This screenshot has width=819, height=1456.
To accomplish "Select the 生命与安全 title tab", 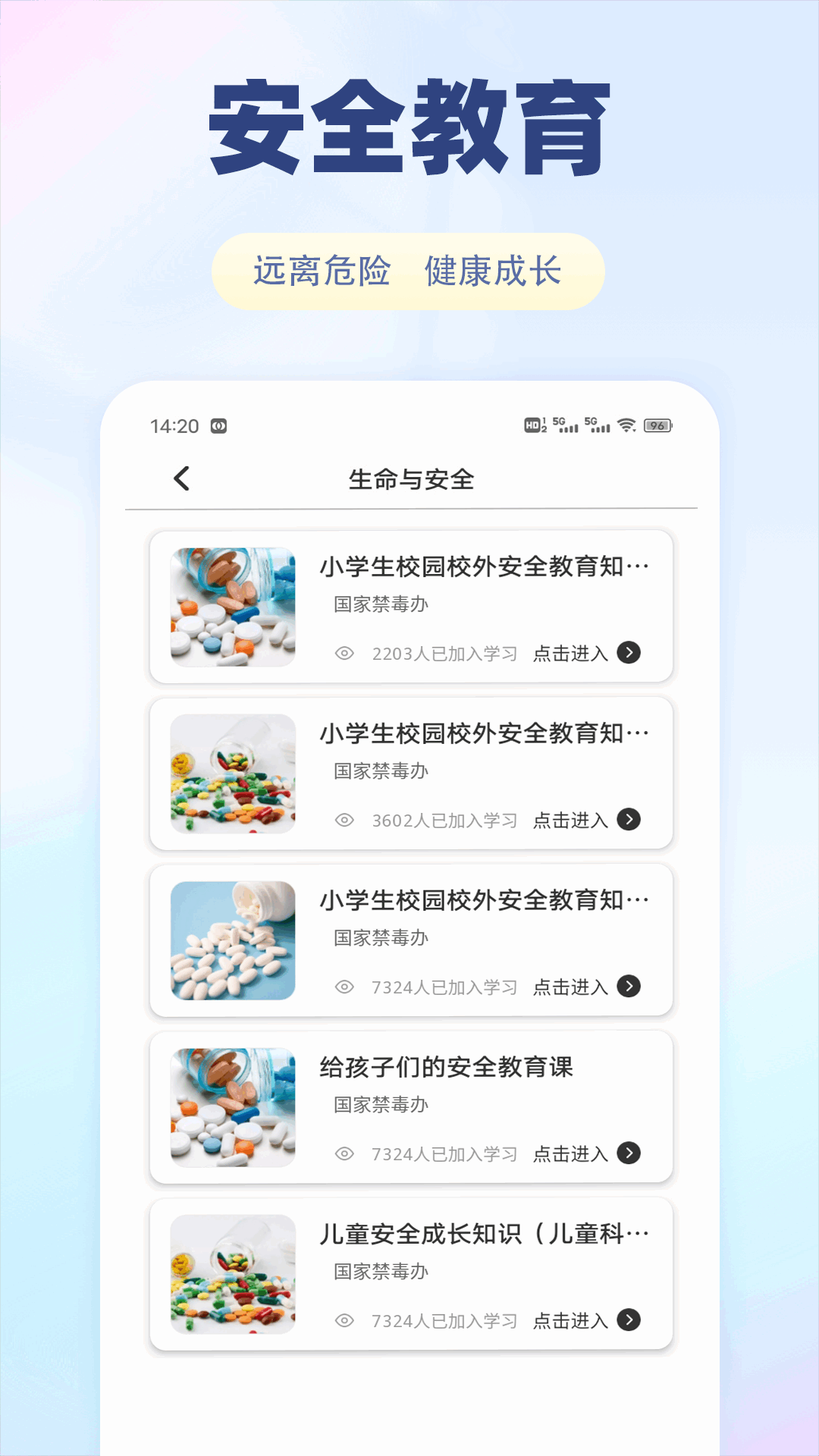I will click(413, 480).
